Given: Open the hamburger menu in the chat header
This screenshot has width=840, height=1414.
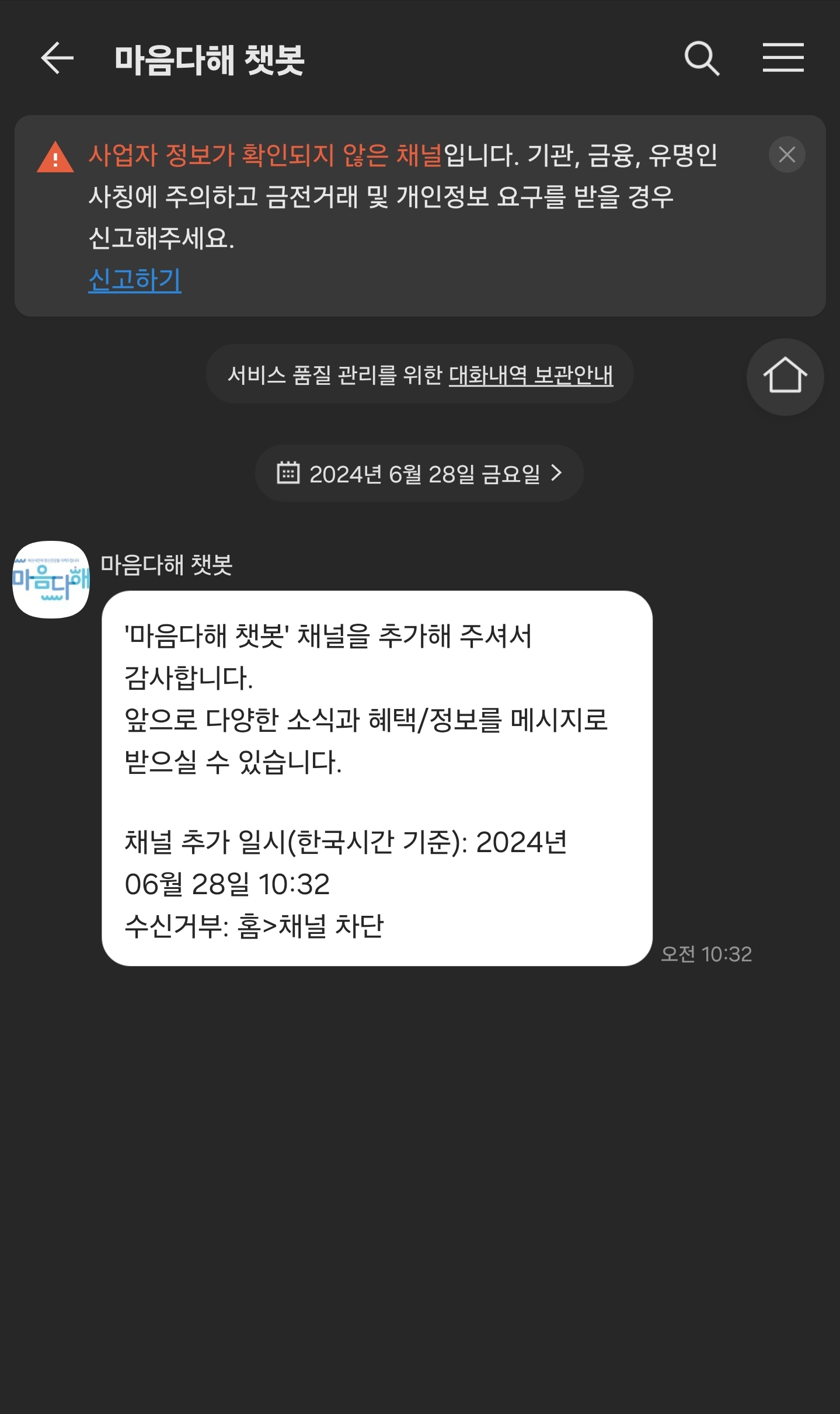Looking at the screenshot, I should coord(783,58).
